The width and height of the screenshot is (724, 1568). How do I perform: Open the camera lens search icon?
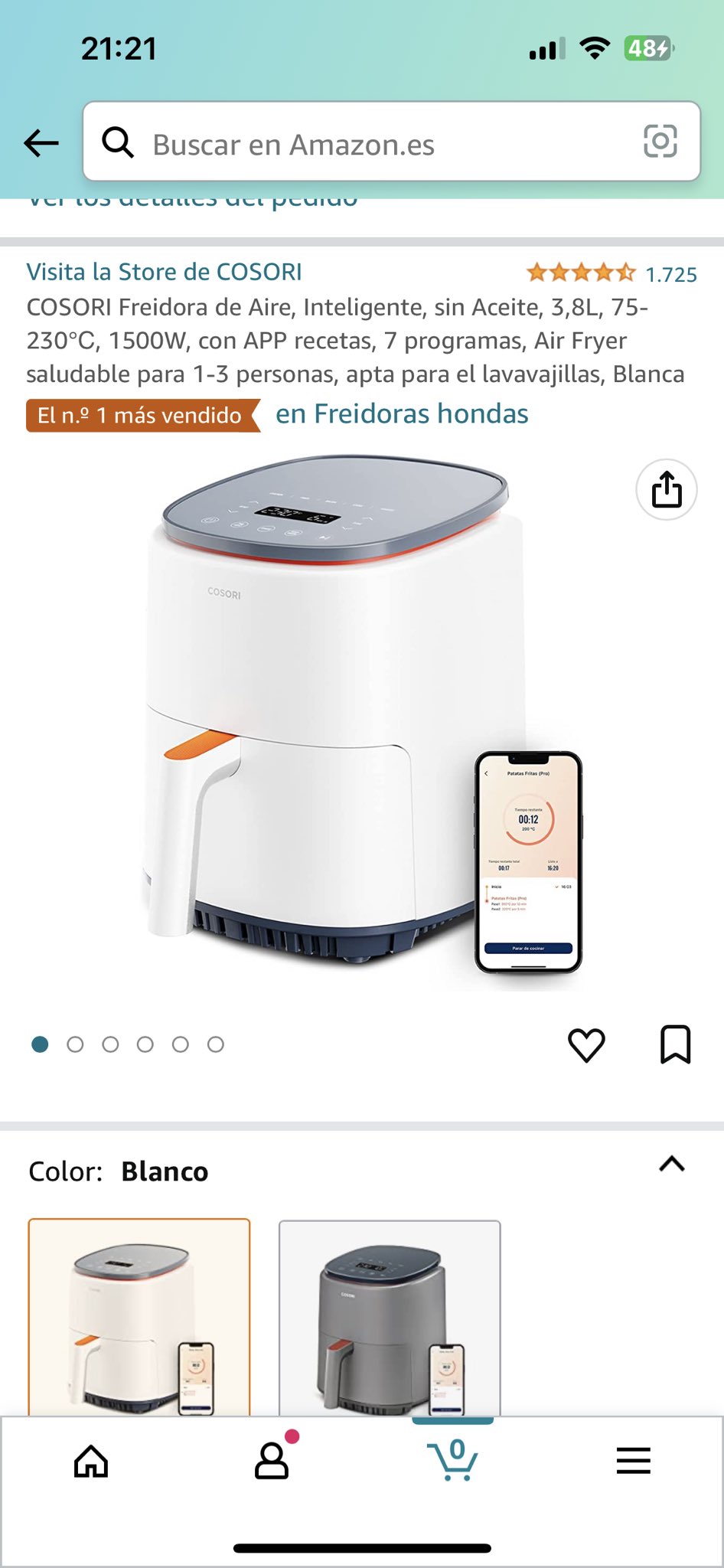pyautogui.click(x=660, y=142)
